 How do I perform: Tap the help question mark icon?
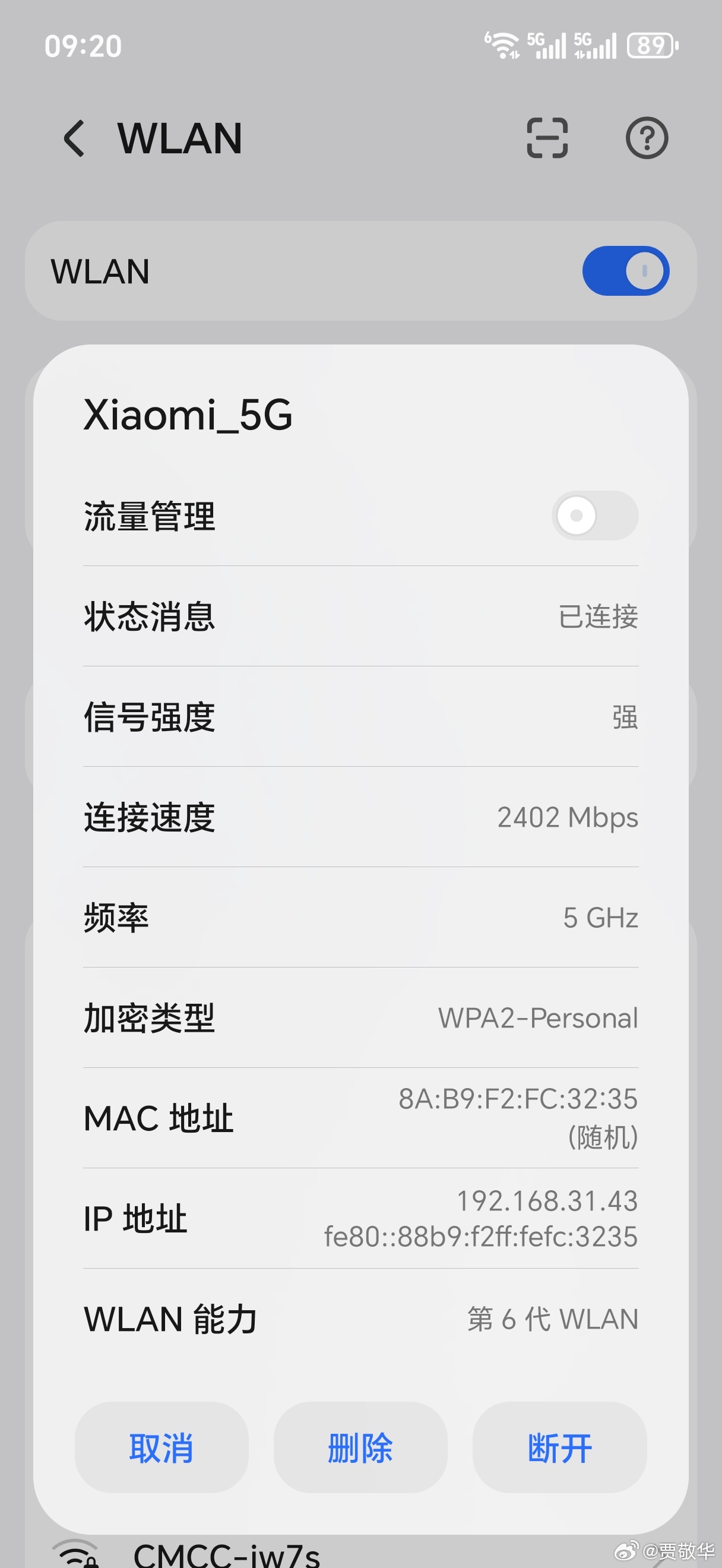point(647,139)
